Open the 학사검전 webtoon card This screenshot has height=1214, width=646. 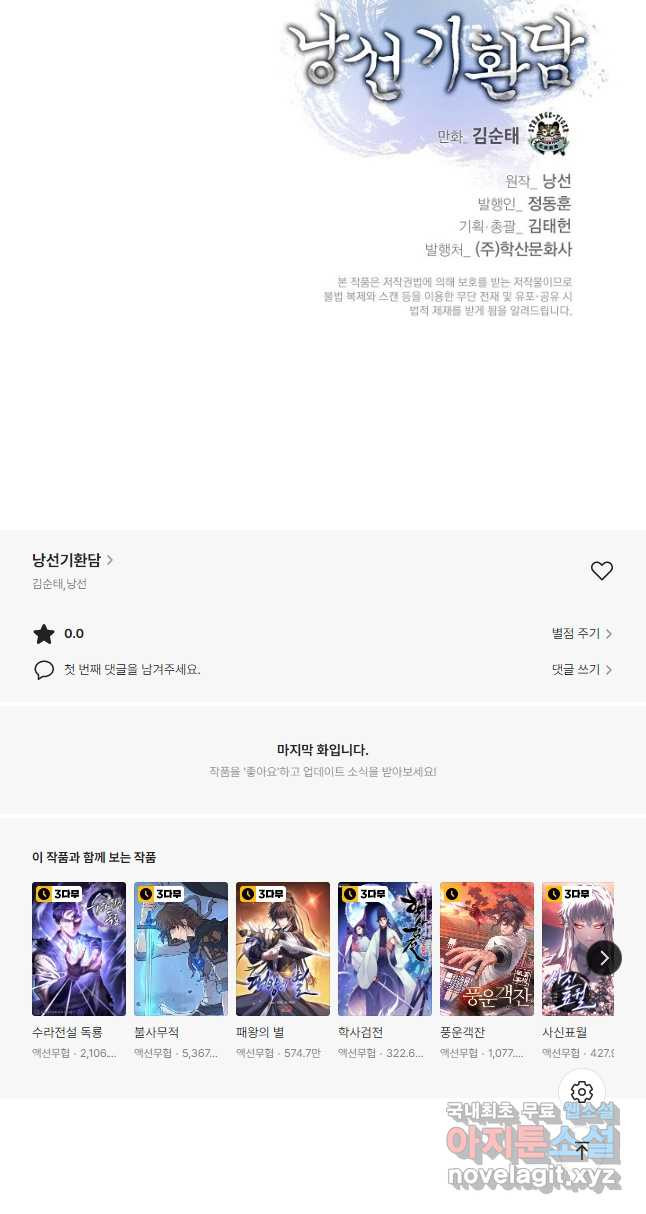pyautogui.click(x=385, y=949)
